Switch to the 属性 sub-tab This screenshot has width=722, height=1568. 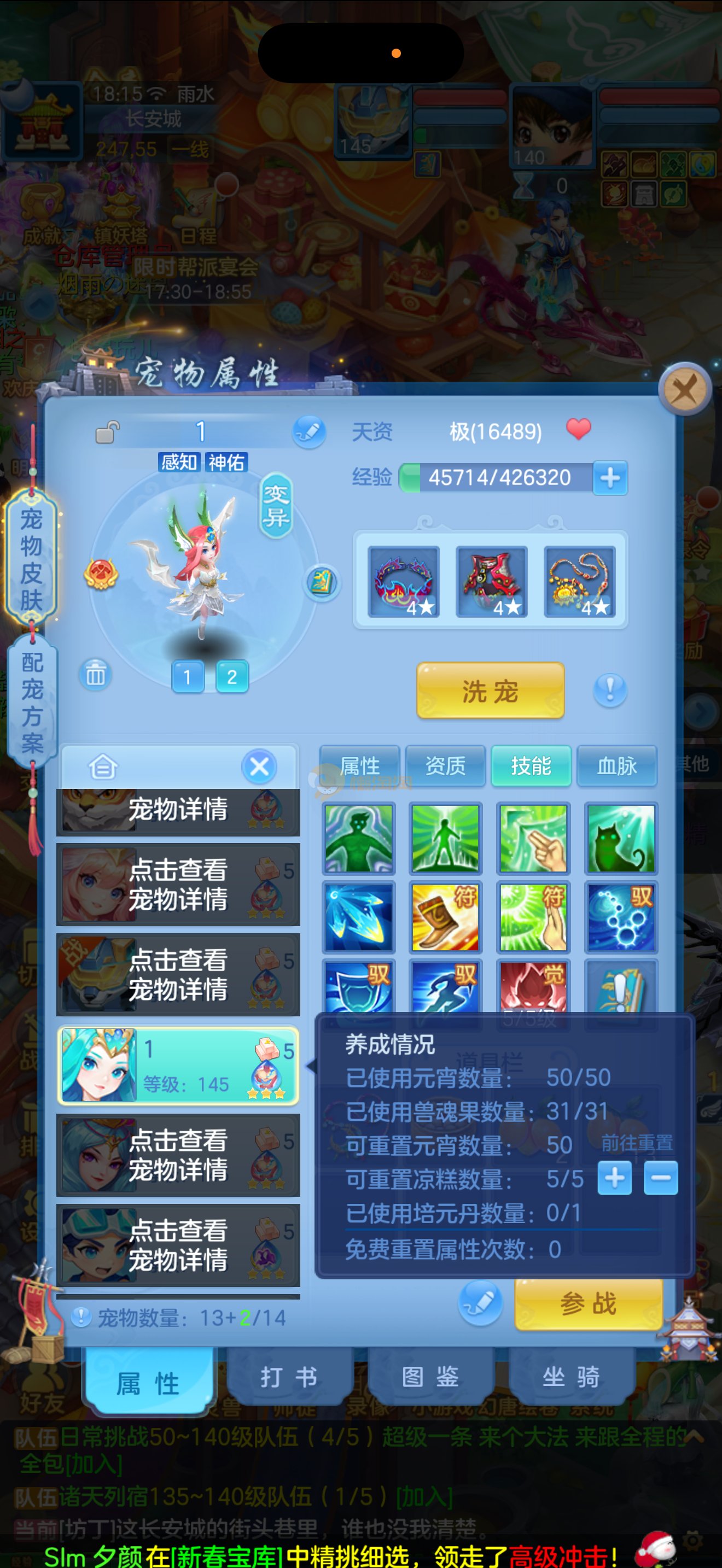click(360, 766)
